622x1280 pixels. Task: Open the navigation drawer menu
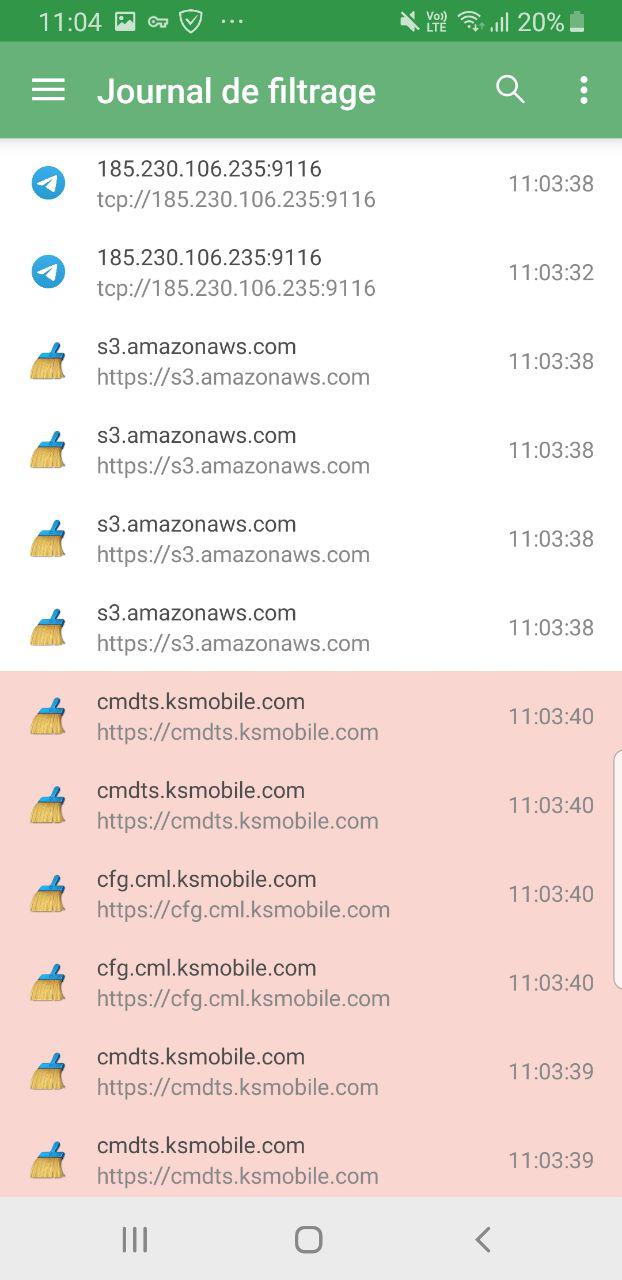(x=48, y=90)
